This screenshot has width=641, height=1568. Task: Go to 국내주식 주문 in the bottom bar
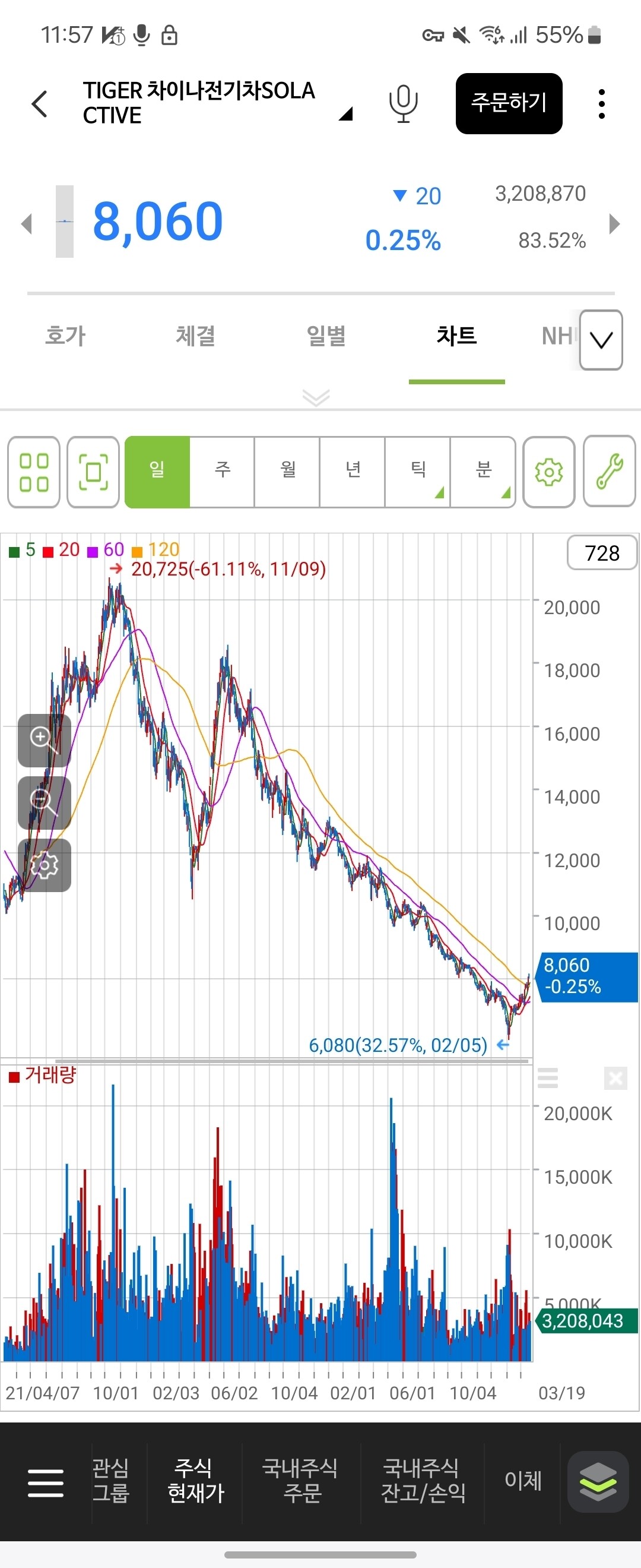coord(302,1480)
